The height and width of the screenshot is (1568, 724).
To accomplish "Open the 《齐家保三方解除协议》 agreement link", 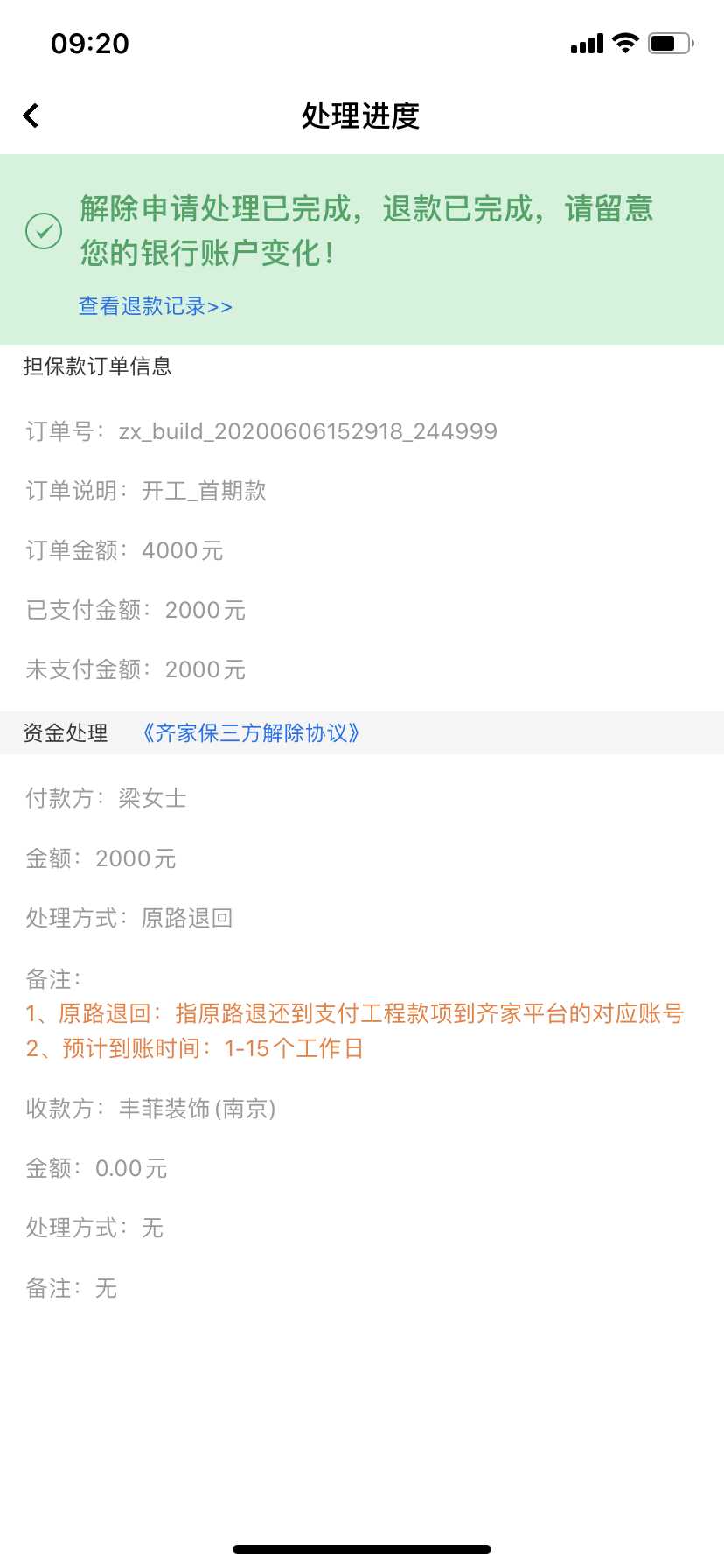I will [x=251, y=733].
